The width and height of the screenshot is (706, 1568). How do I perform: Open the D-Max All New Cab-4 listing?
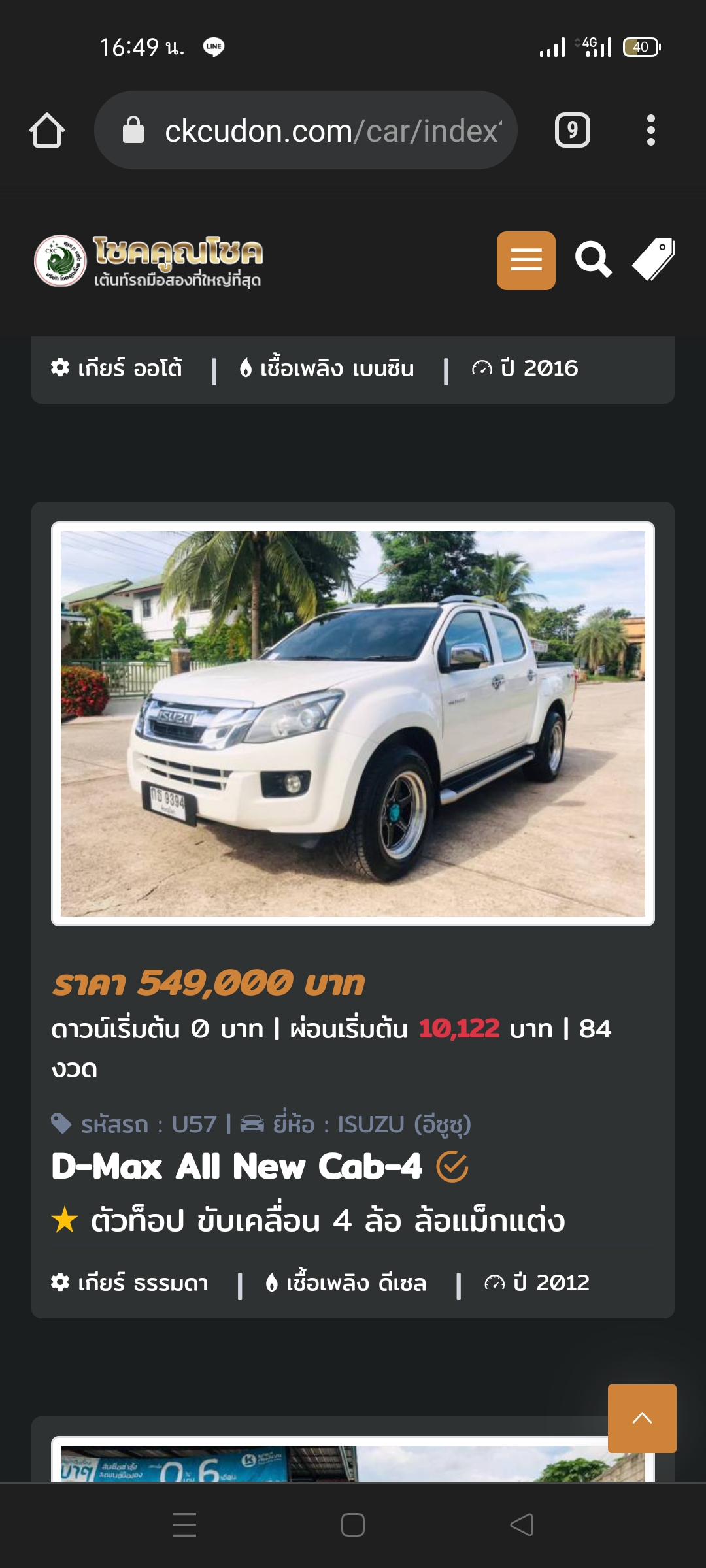tap(237, 1167)
